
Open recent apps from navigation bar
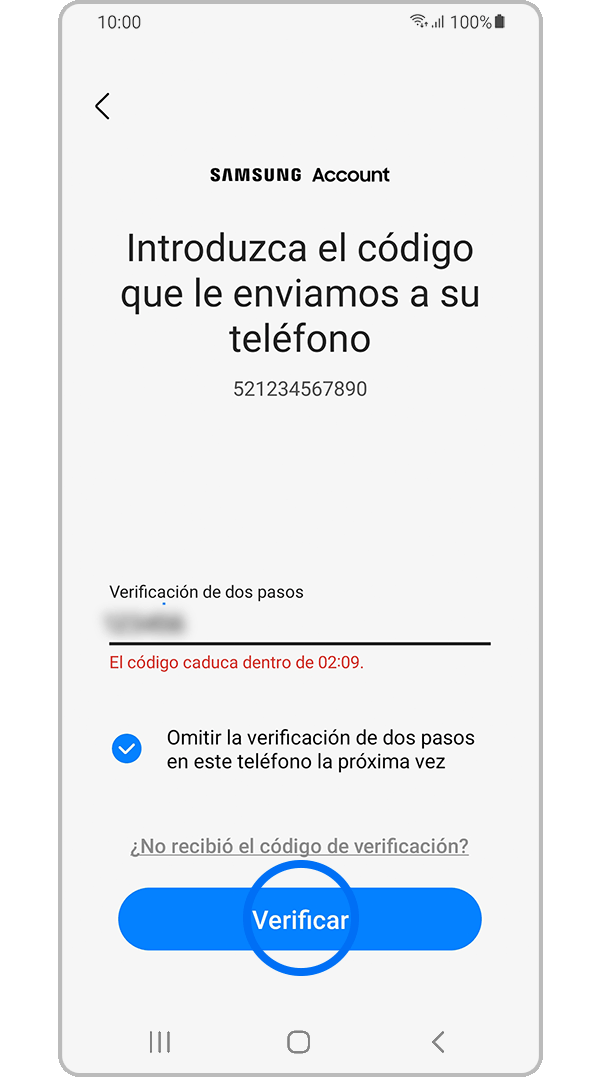coord(159,1041)
